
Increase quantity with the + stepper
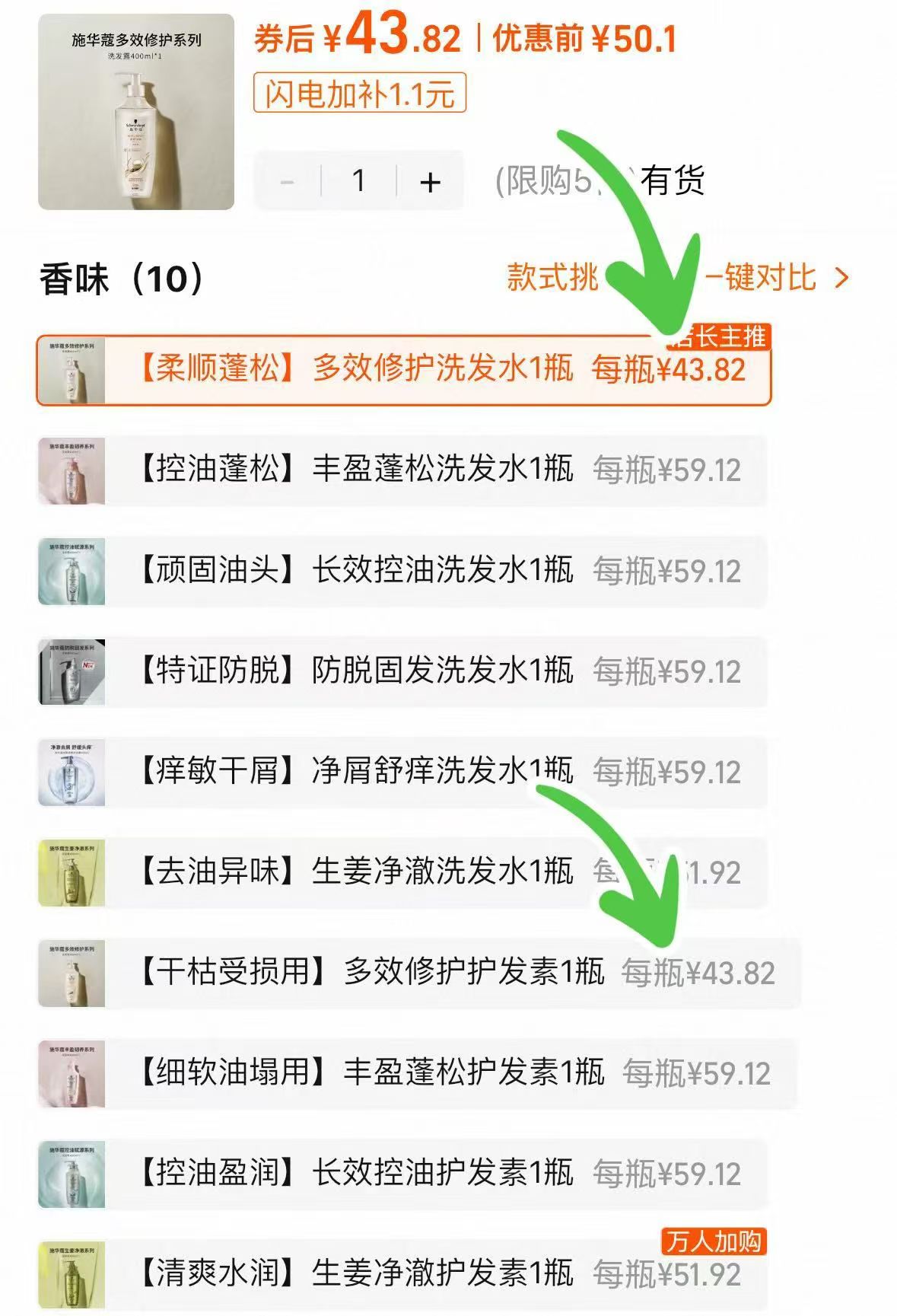[428, 180]
